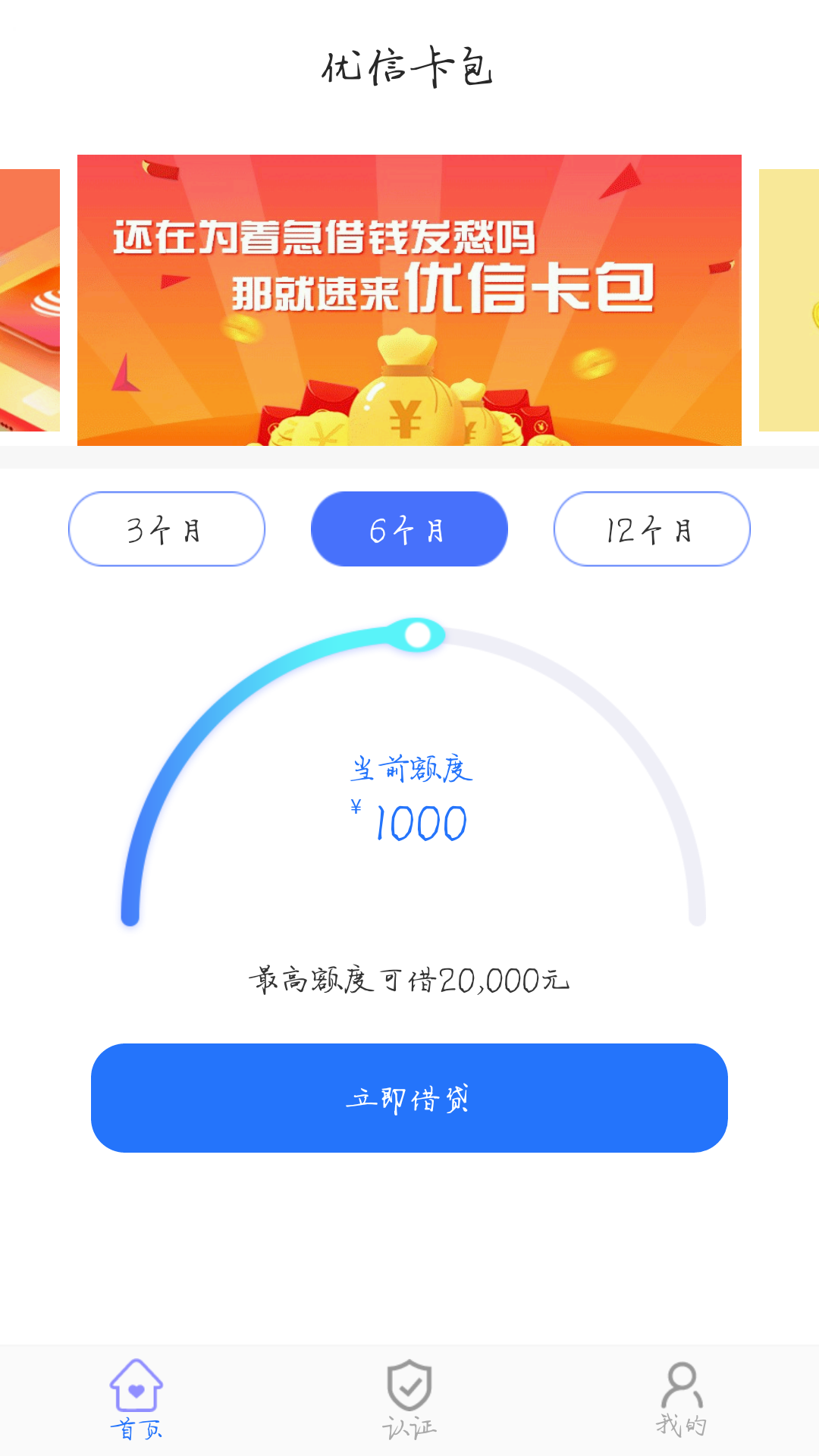
Task: Tap the 立即借贷 button
Action: coord(409,1098)
